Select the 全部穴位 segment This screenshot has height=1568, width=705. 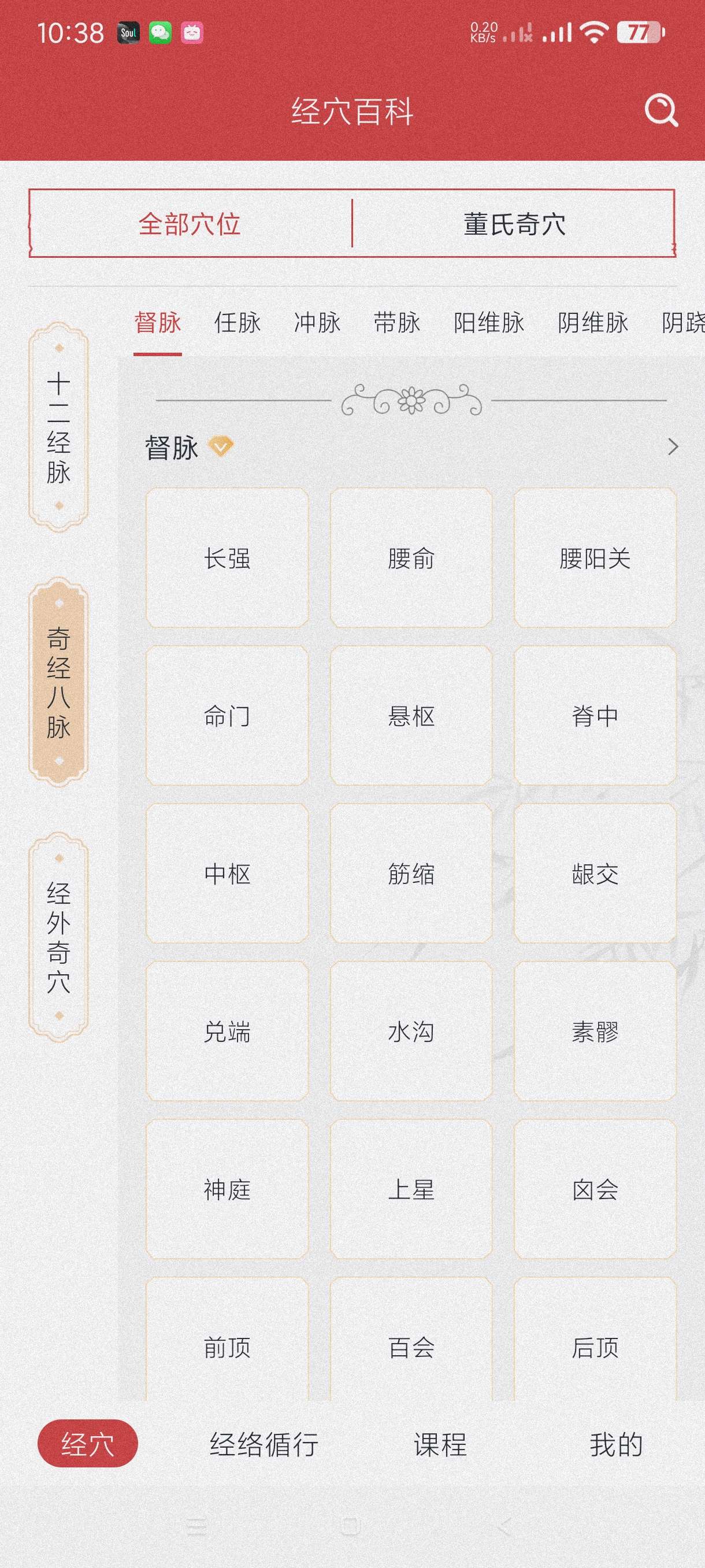tap(190, 224)
